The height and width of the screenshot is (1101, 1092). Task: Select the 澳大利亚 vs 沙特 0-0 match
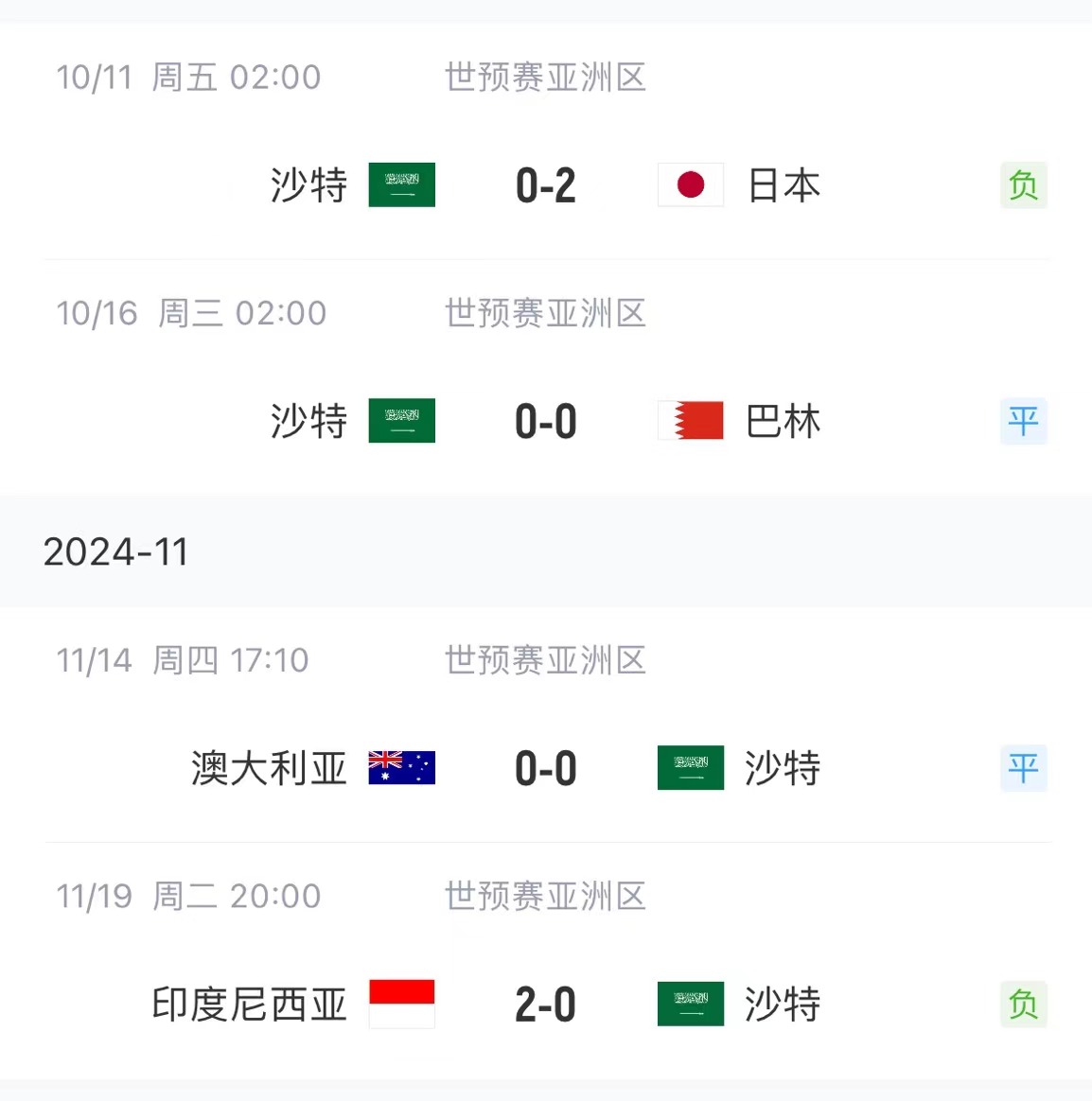click(546, 768)
